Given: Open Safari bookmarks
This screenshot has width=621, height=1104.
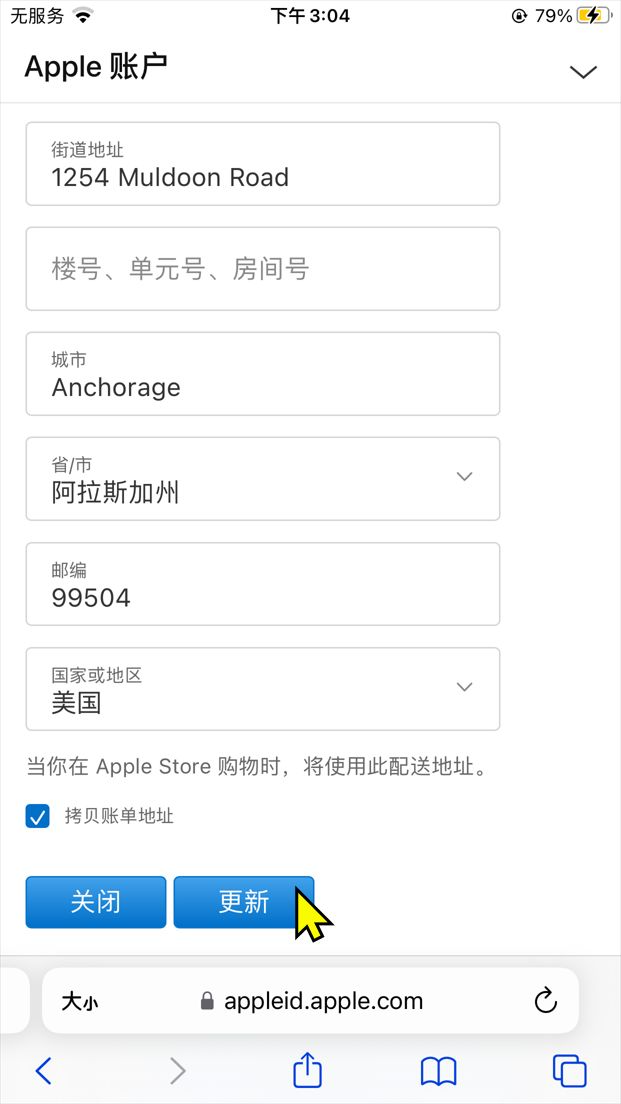Looking at the screenshot, I should coord(438,1071).
